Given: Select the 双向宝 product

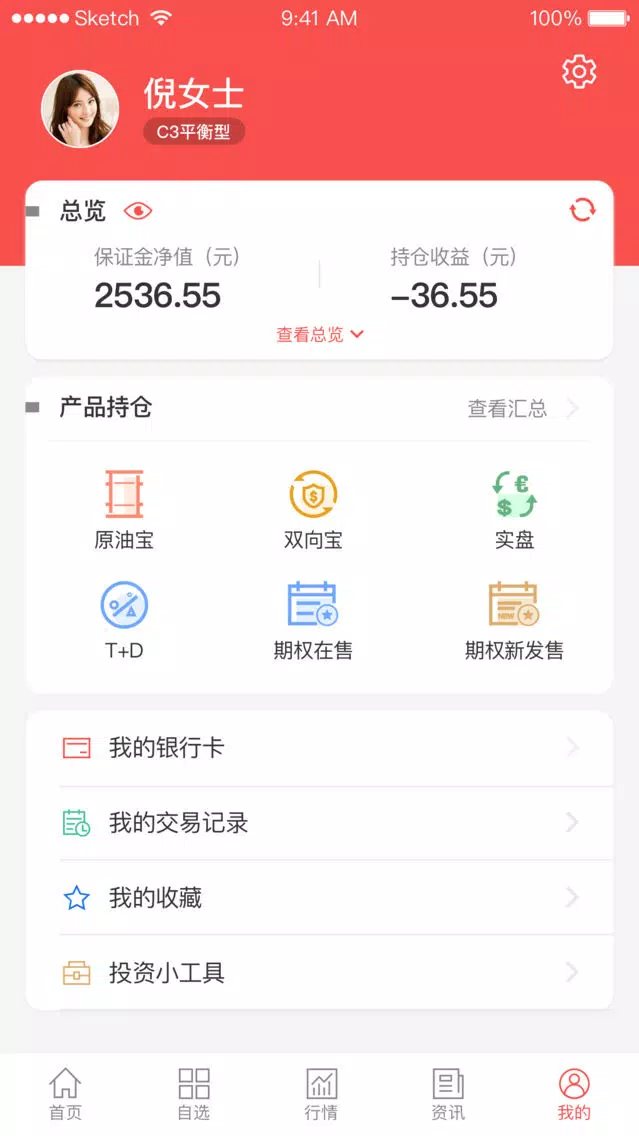Looking at the screenshot, I should point(313,510).
